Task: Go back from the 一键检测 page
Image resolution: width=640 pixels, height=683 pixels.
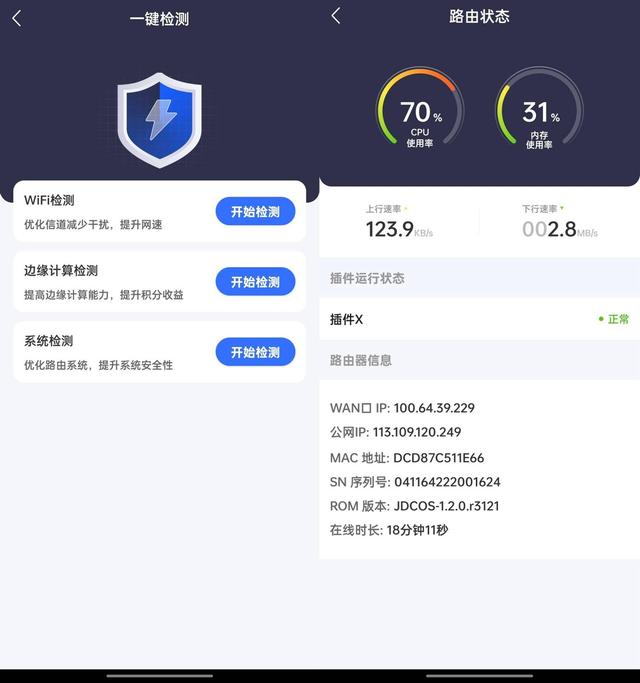Action: (x=17, y=18)
